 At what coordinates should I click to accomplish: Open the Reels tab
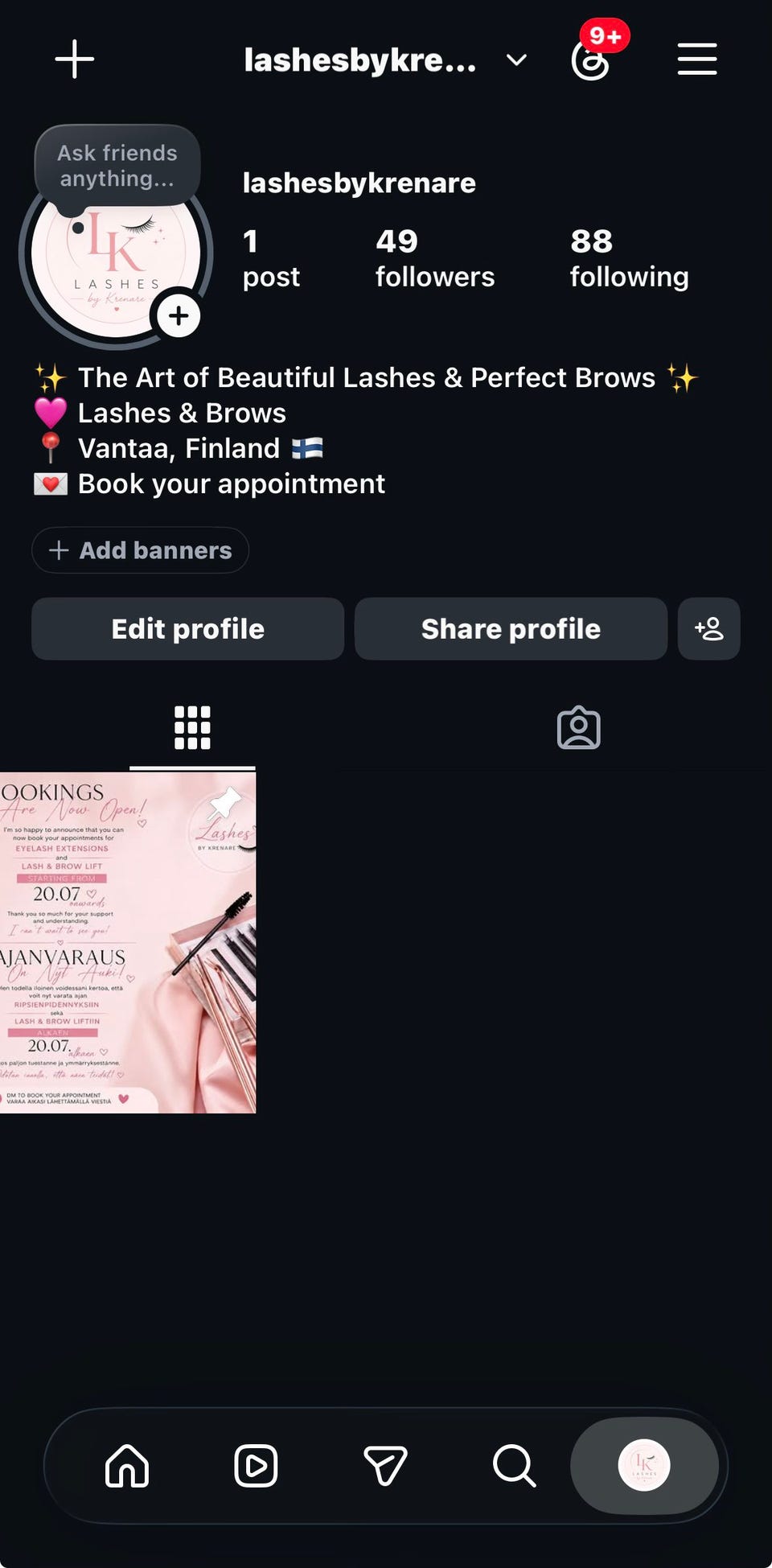tap(256, 1466)
